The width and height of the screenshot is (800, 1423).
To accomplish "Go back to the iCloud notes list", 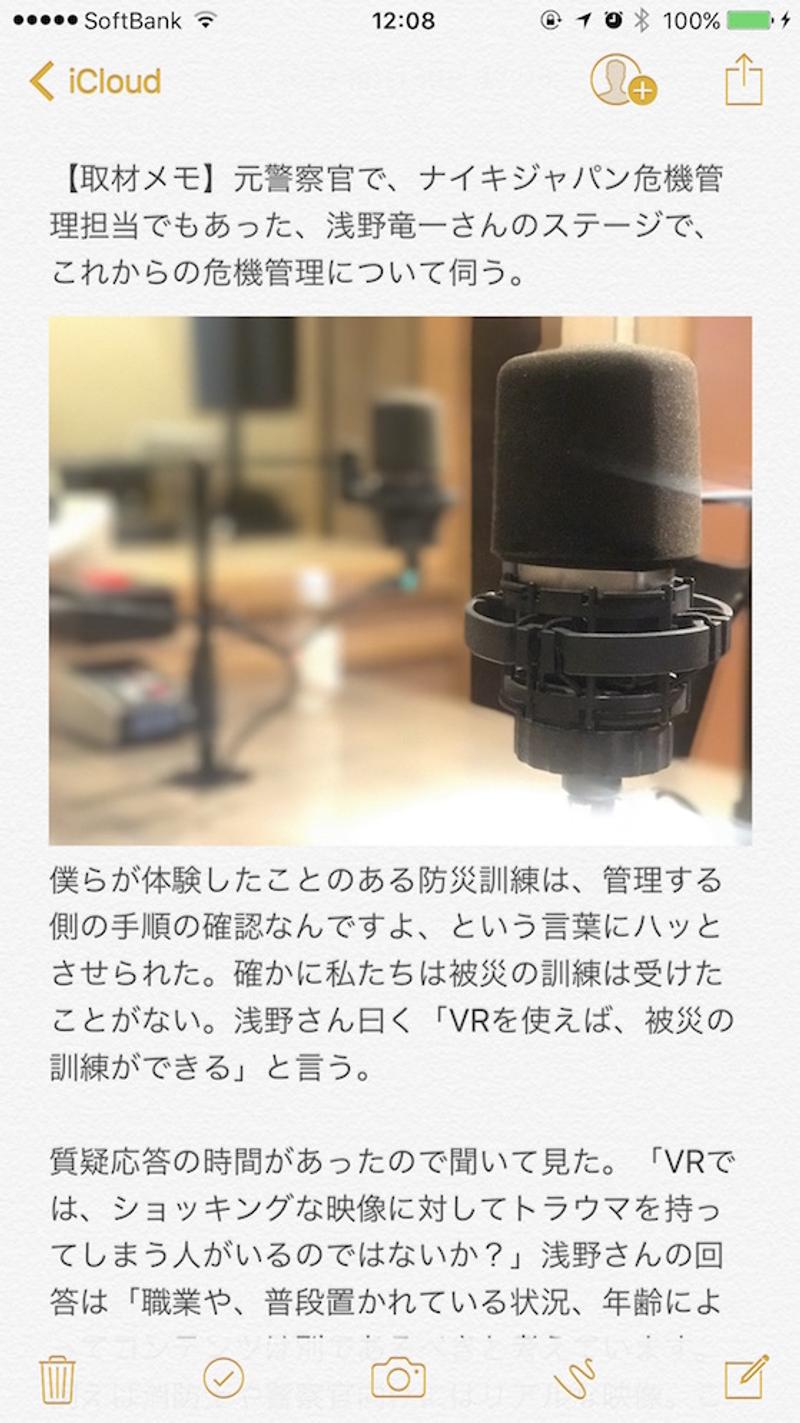I will tap(95, 81).
